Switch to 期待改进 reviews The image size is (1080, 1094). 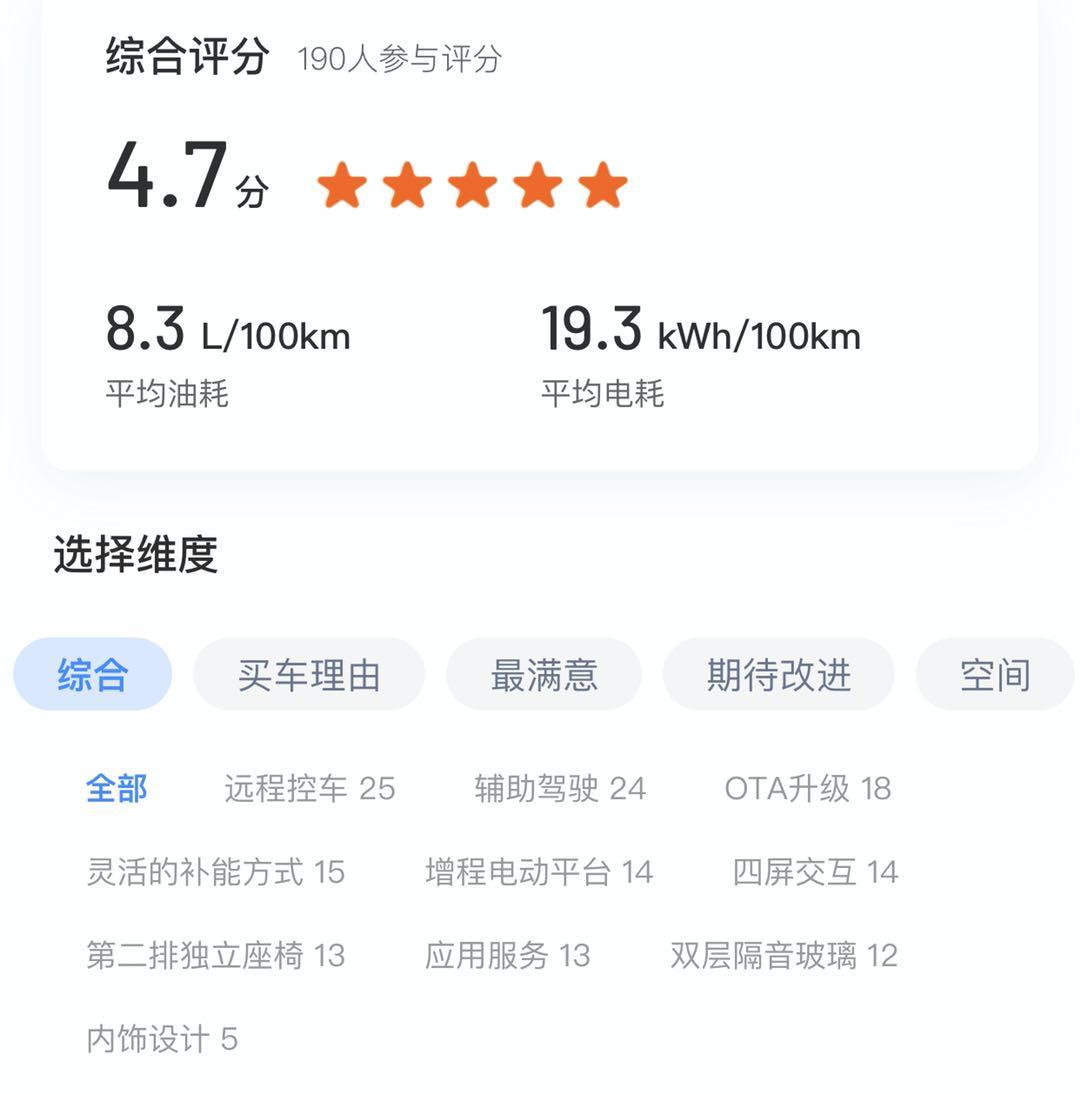pos(778,675)
